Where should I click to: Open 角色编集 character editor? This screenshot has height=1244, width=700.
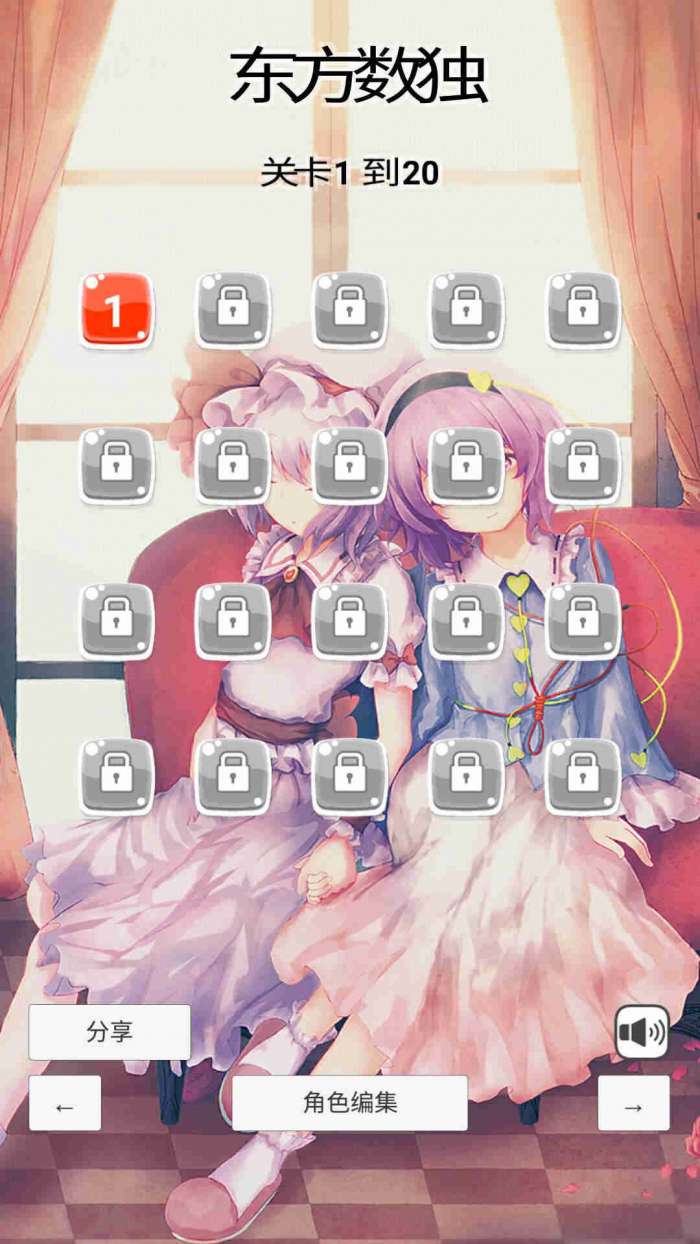(350, 1103)
